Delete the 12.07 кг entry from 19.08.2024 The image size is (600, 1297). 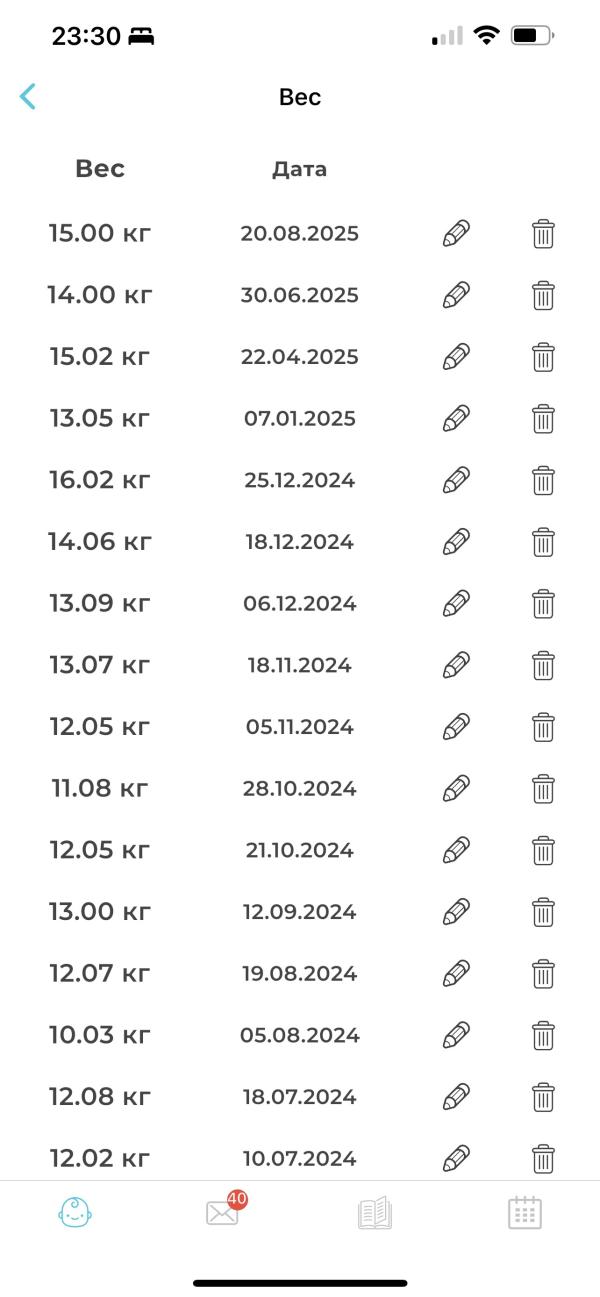point(543,974)
